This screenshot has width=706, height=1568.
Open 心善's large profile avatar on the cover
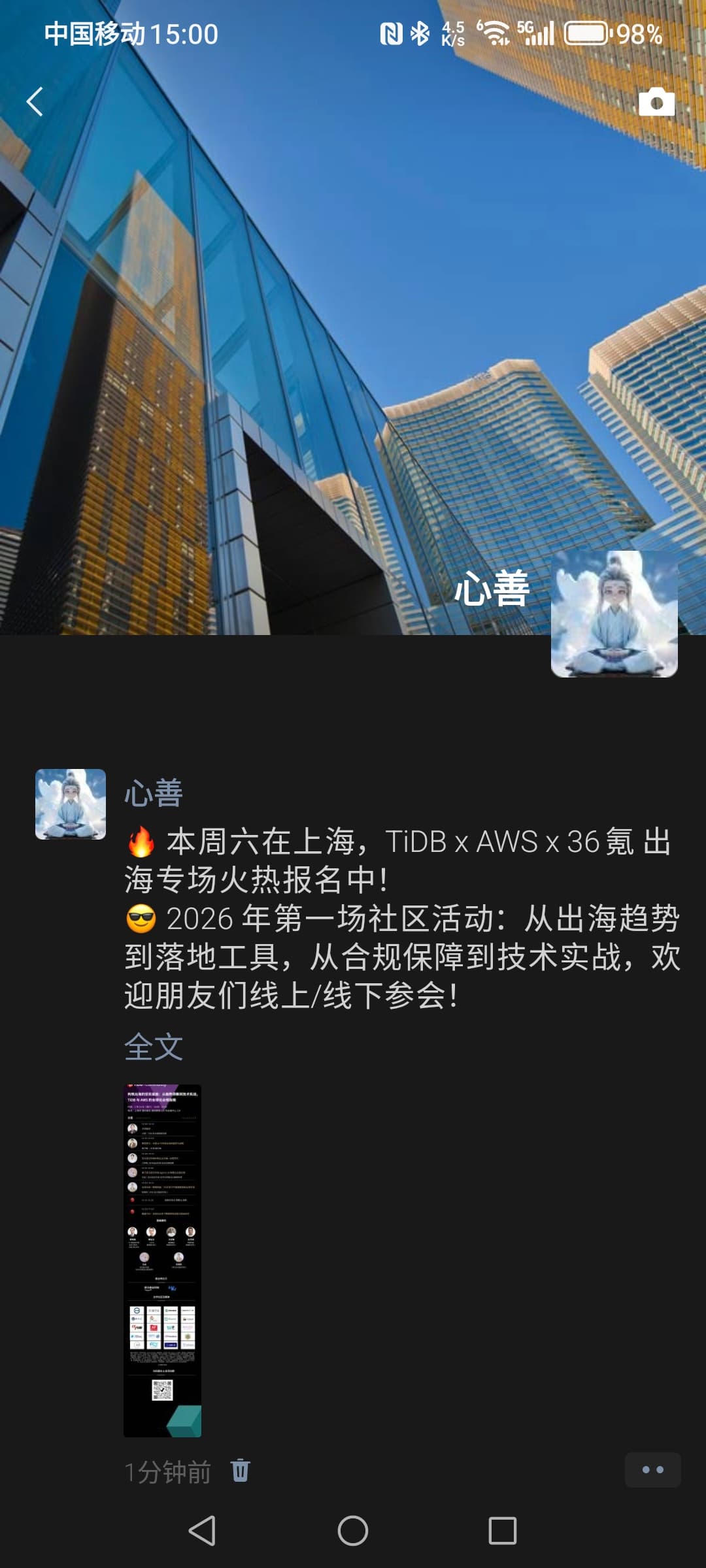coord(614,613)
